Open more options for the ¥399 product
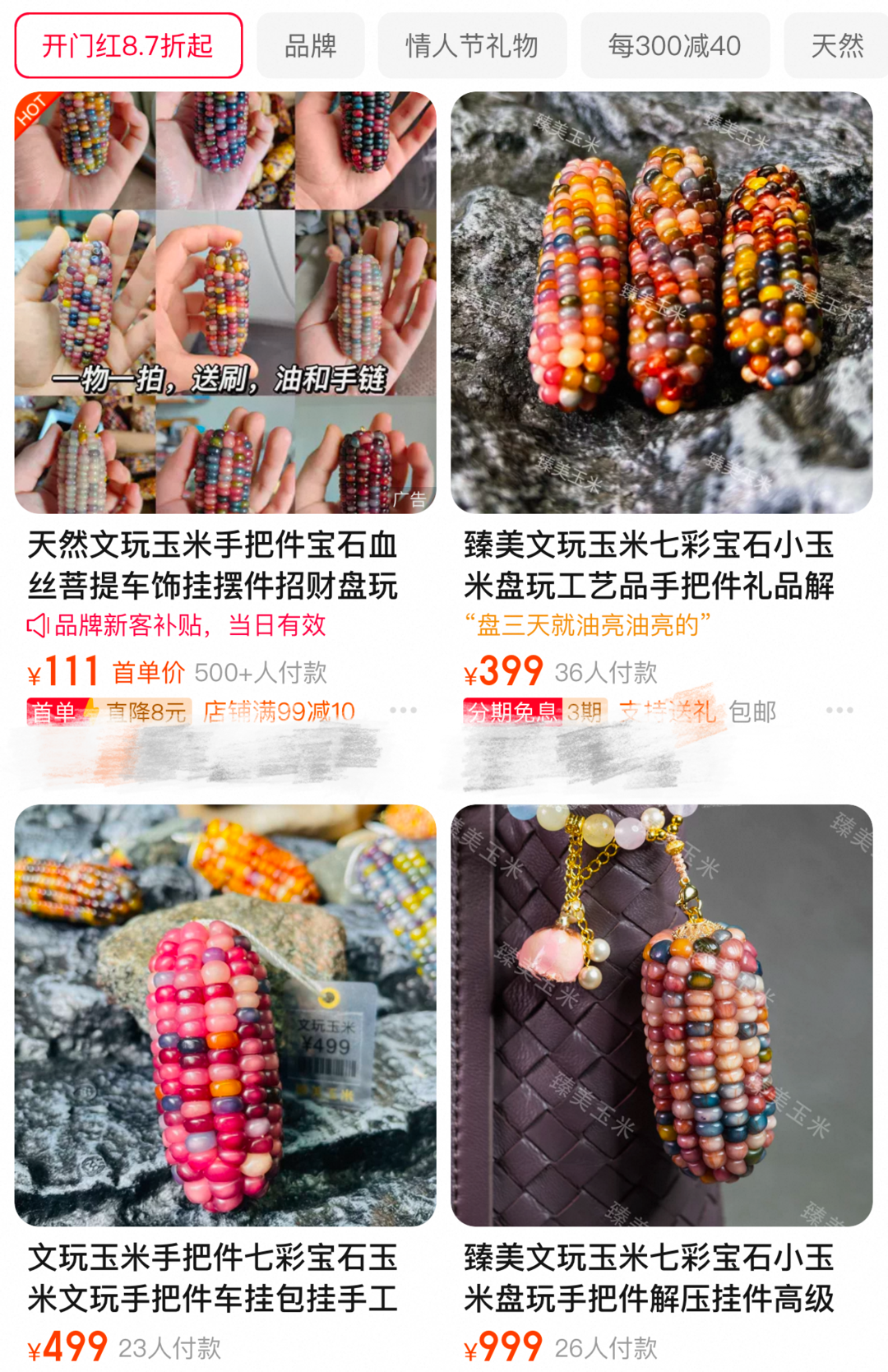 tap(839, 710)
